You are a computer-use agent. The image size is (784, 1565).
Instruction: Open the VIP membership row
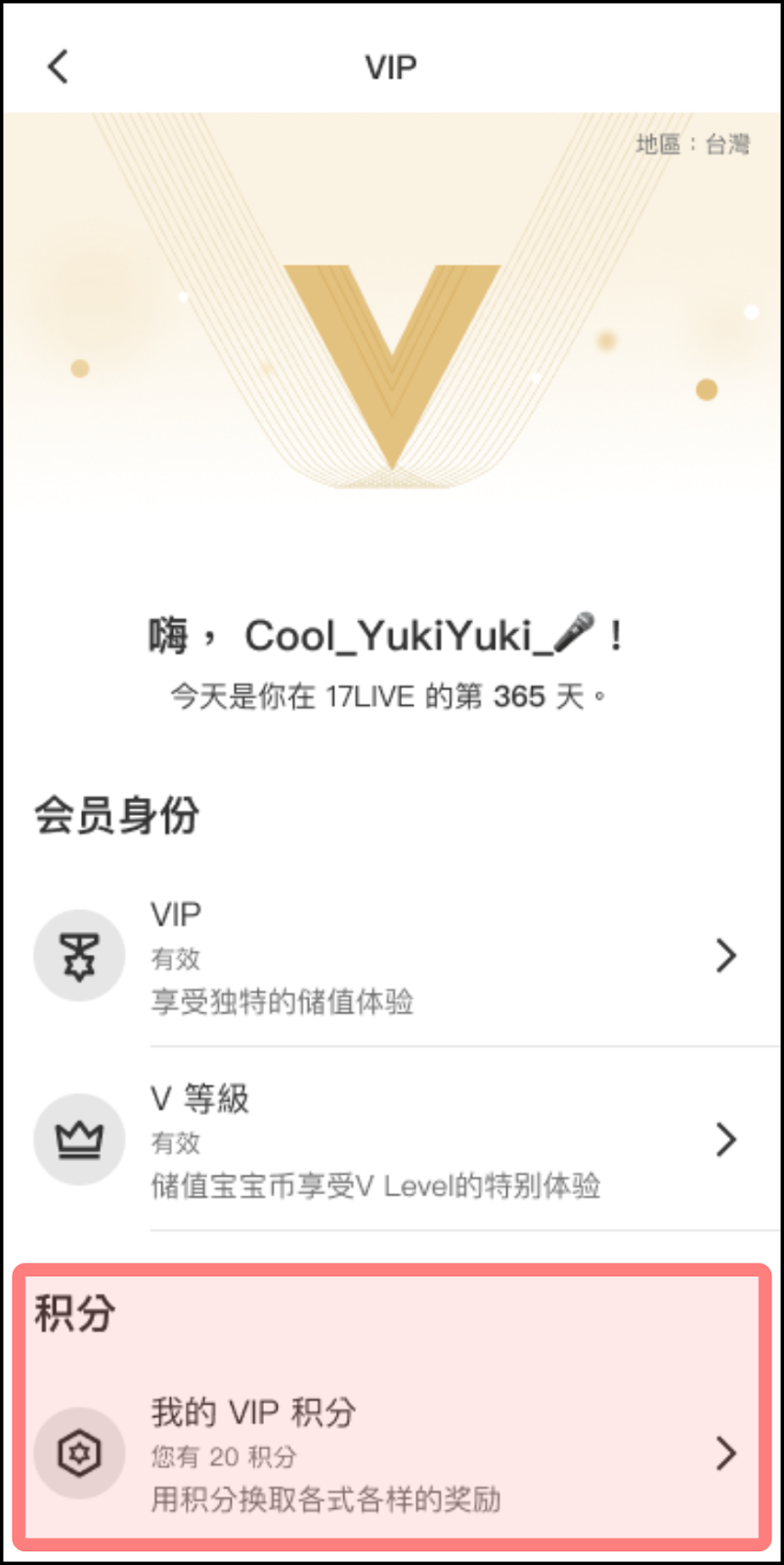pyautogui.click(x=391, y=957)
